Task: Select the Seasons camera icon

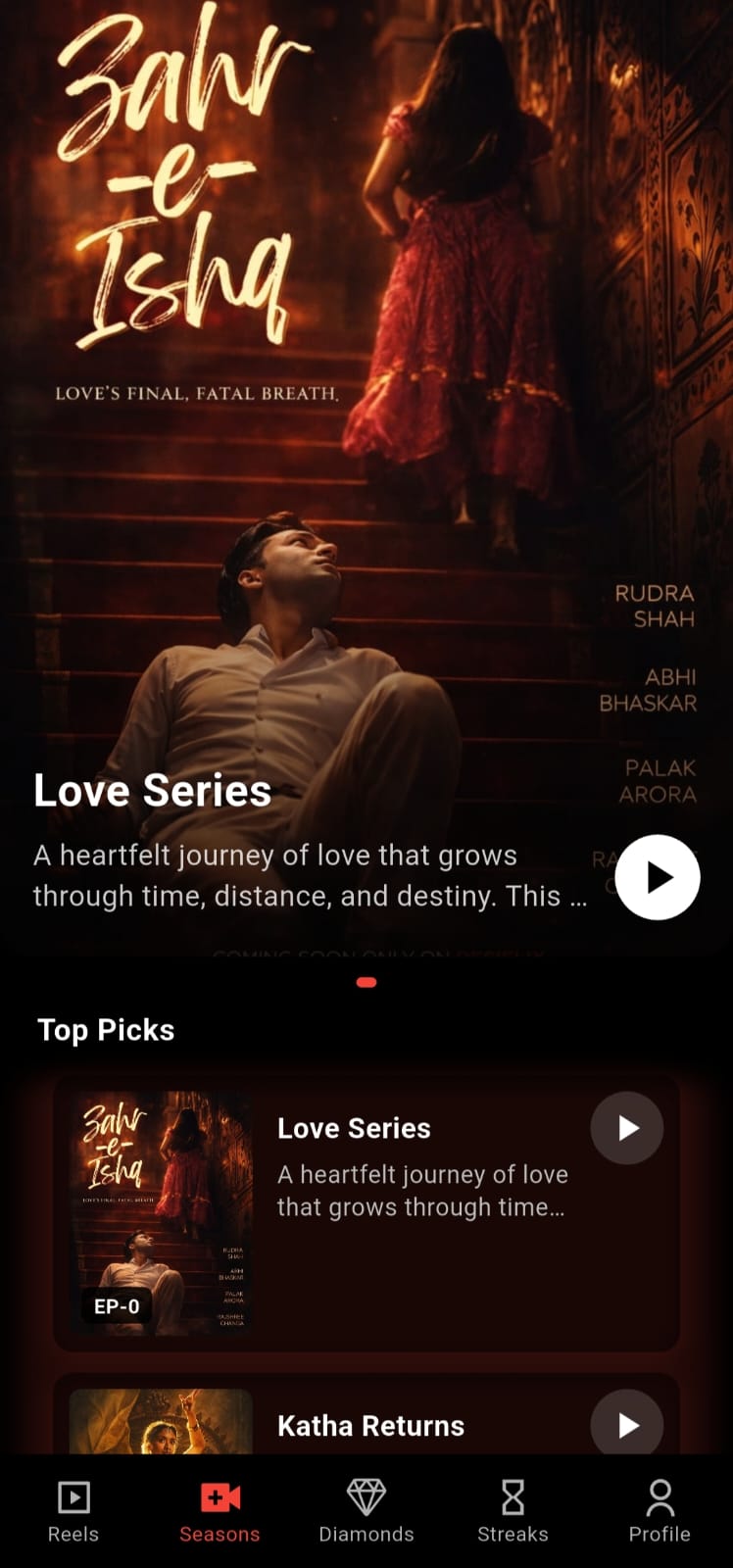Action: pos(220,1497)
